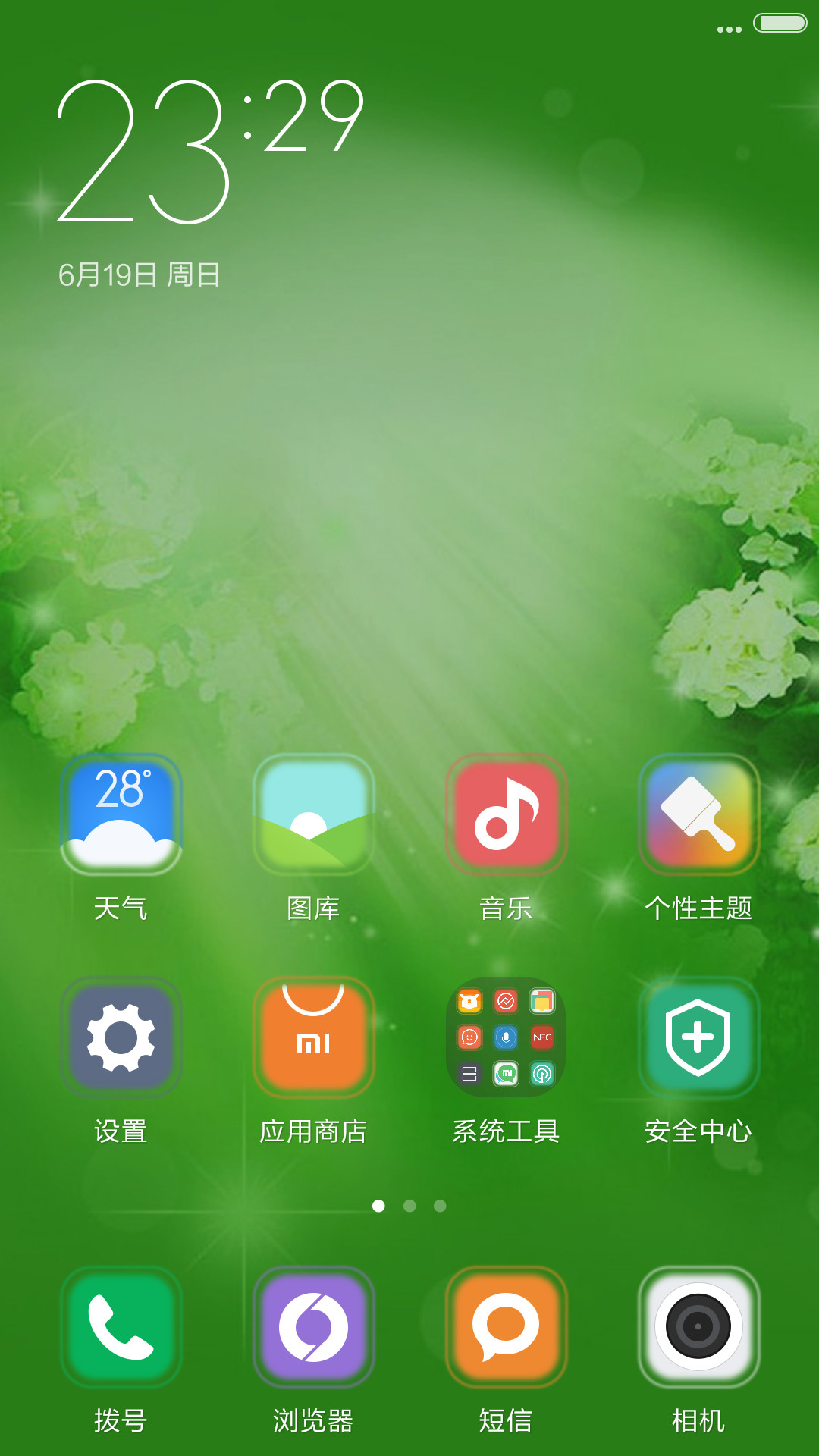This screenshot has height=1456, width=819.
Task: Open 个性主题 themes app
Action: [698, 814]
